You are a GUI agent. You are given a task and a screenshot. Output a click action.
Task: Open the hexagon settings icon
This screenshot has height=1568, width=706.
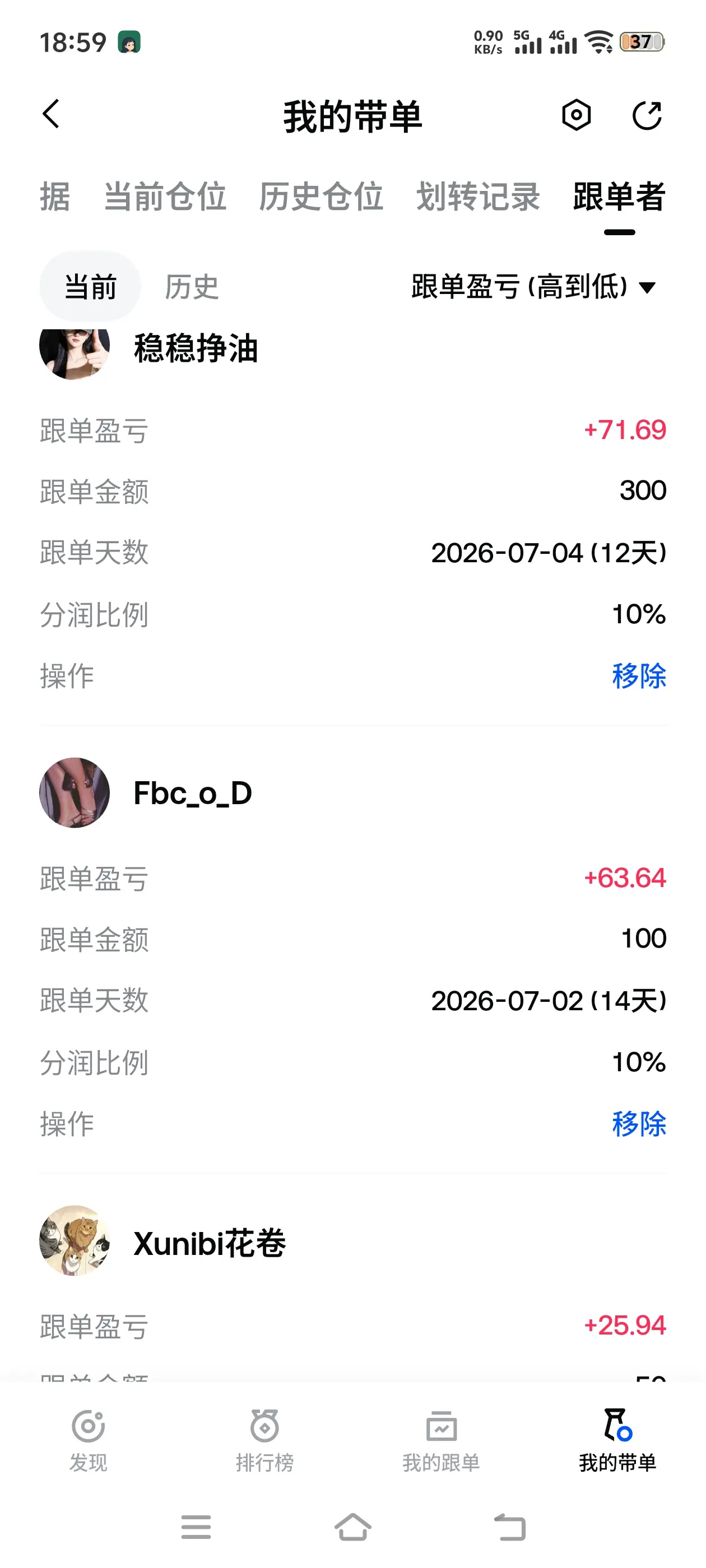coord(575,115)
